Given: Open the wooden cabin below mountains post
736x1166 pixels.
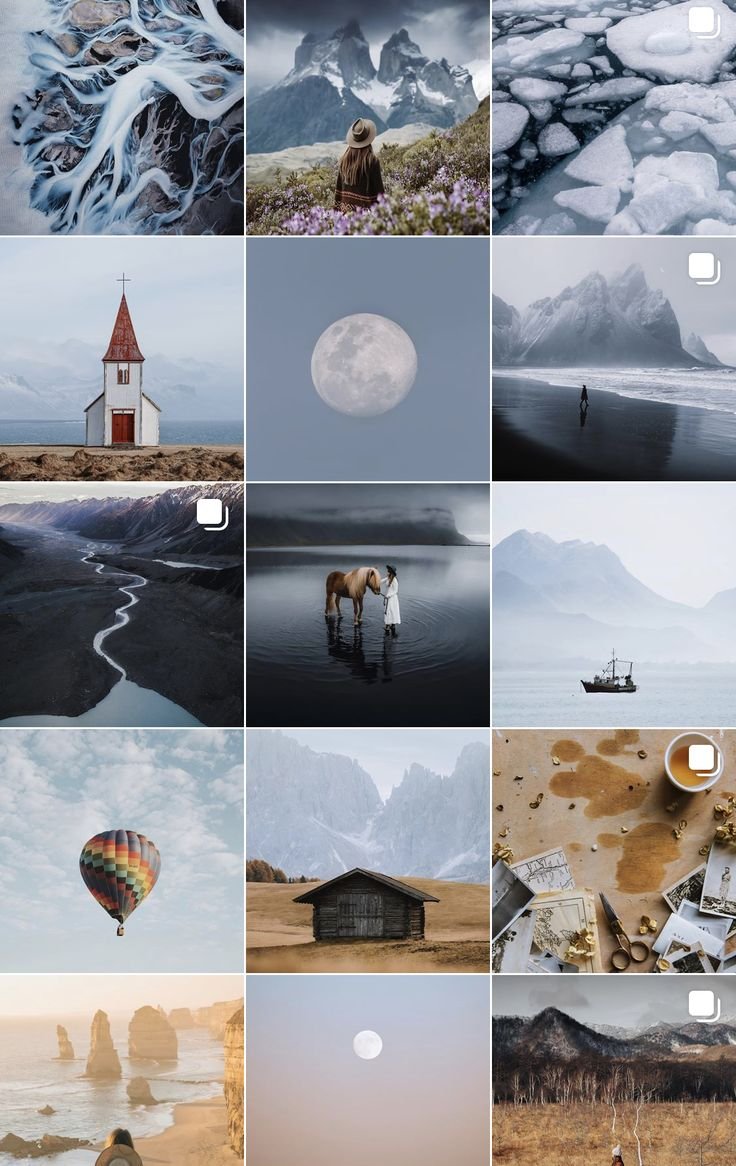Looking at the screenshot, I should [x=367, y=850].
